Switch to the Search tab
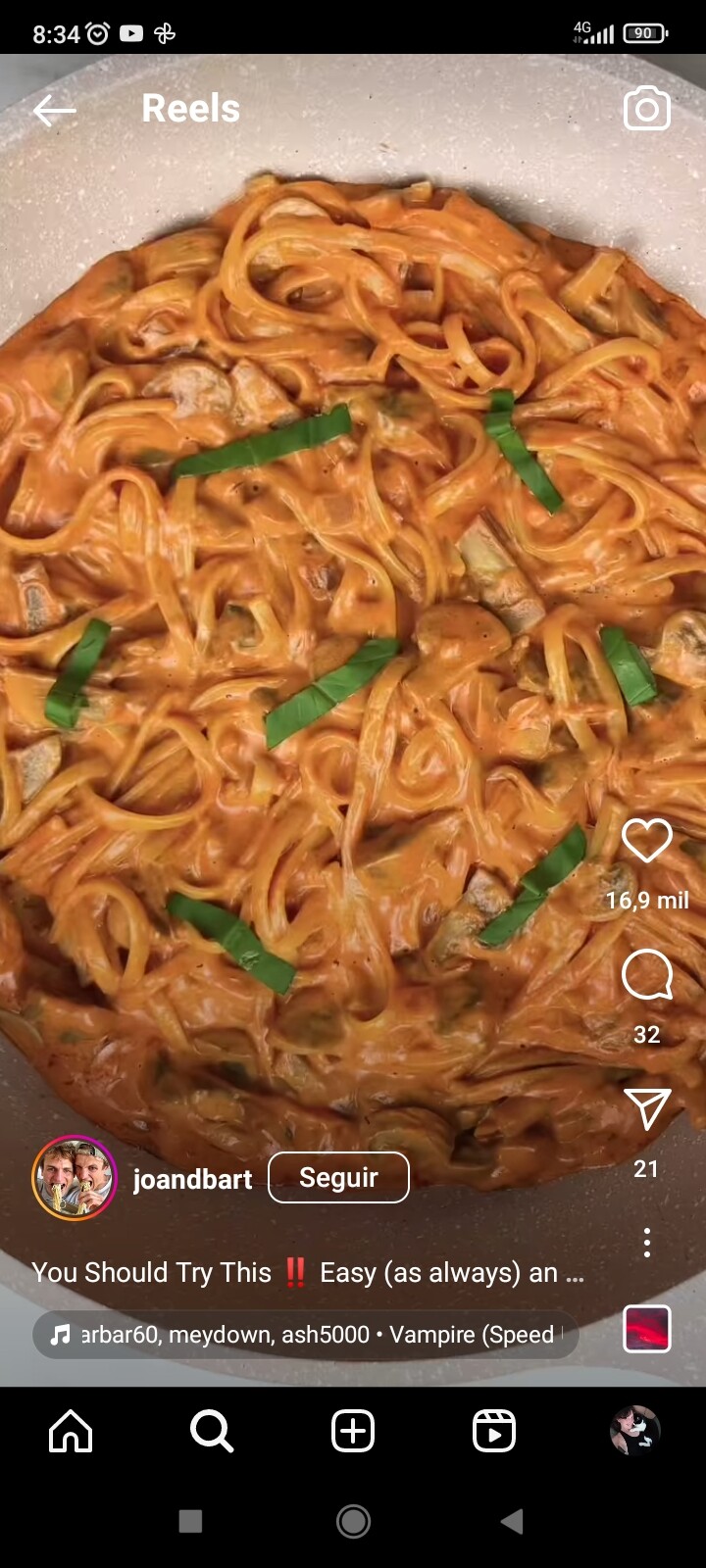Viewport: 706px width, 1568px height. pyautogui.click(x=212, y=1432)
